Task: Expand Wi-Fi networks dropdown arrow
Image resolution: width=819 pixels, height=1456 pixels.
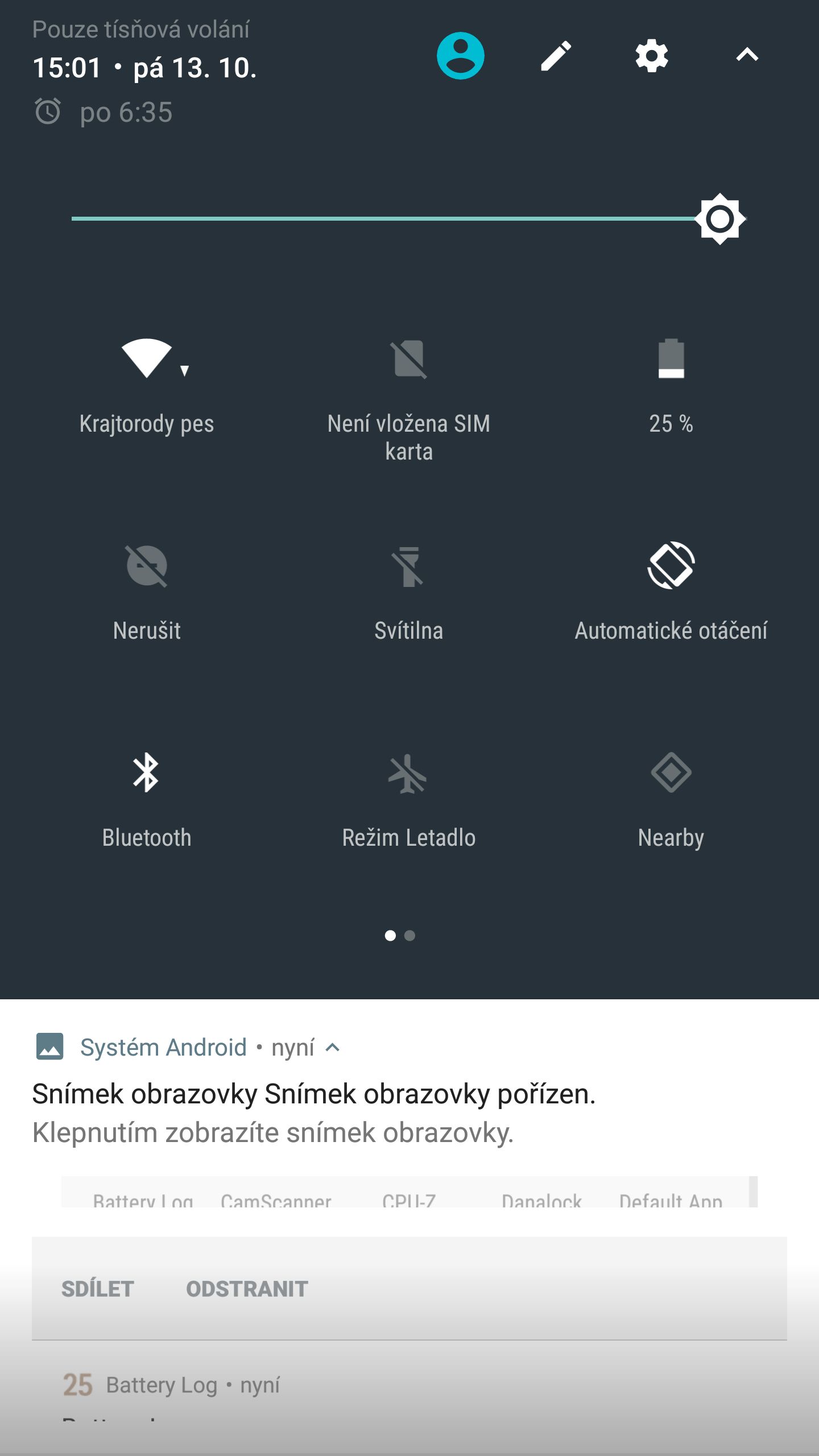Action: [184, 371]
